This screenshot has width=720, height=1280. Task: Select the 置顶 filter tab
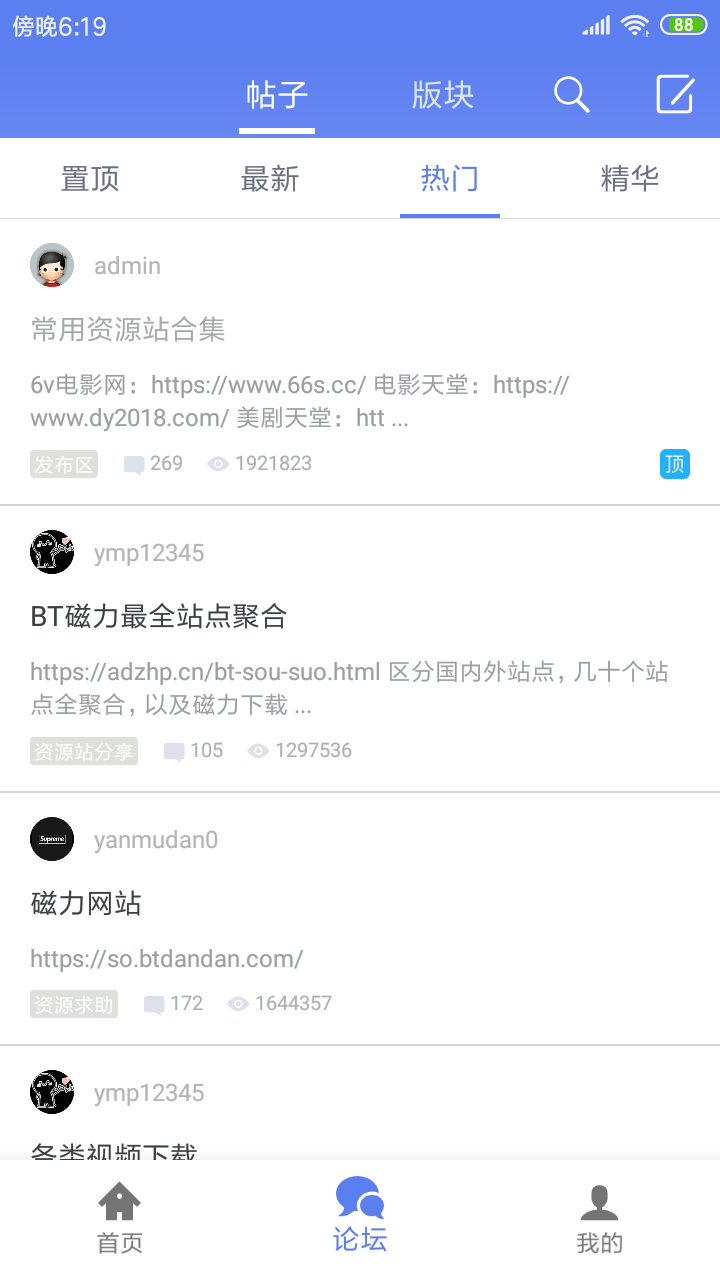90,179
